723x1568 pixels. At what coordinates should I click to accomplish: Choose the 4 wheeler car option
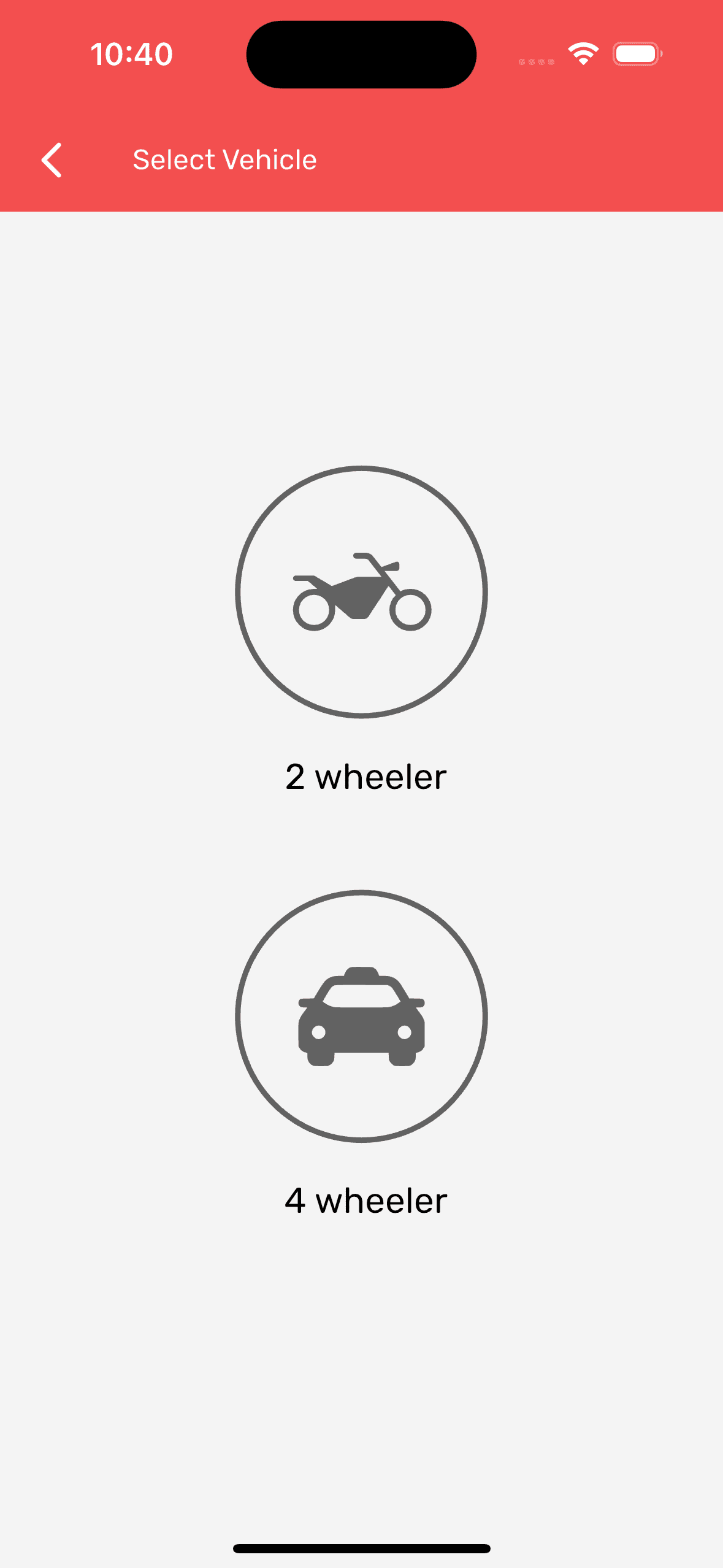point(361,1016)
